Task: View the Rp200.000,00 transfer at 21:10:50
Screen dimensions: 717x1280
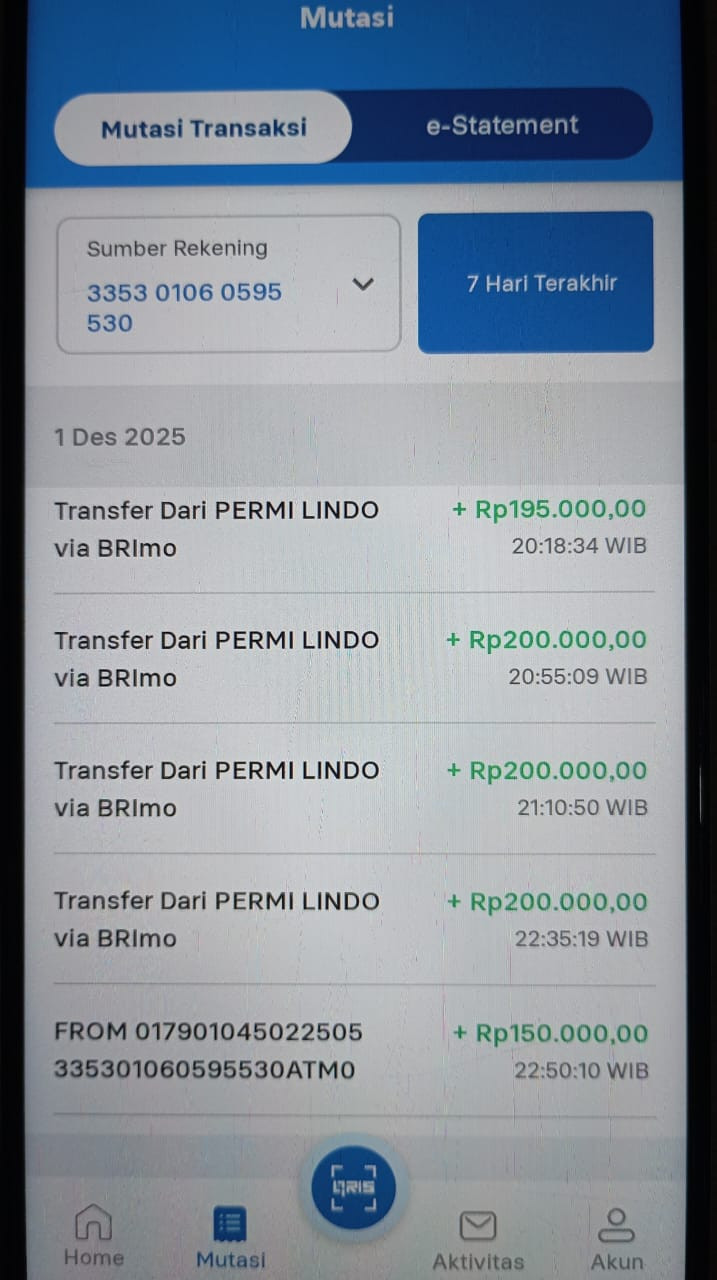Action: [x=352, y=789]
